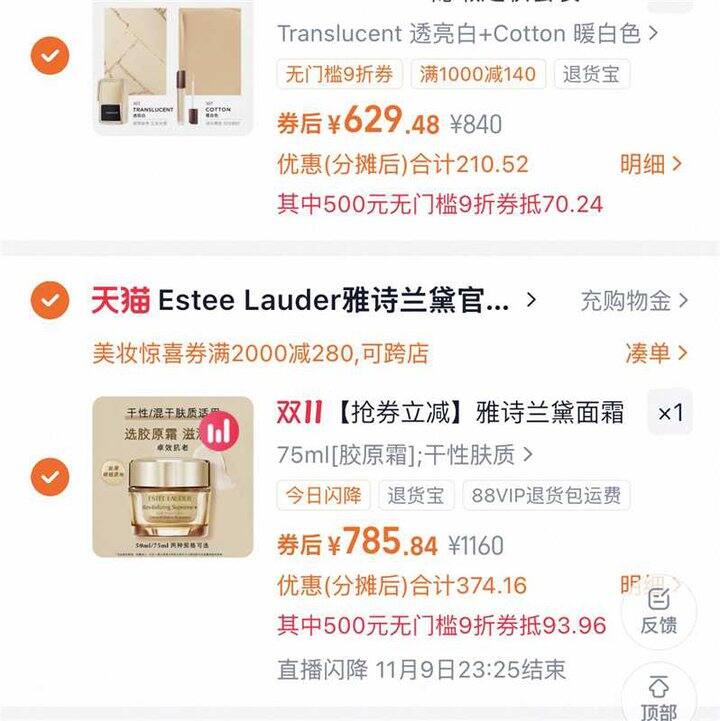
Task: Click the Tmall (天猫) store logo icon
Action: click(x=110, y=295)
